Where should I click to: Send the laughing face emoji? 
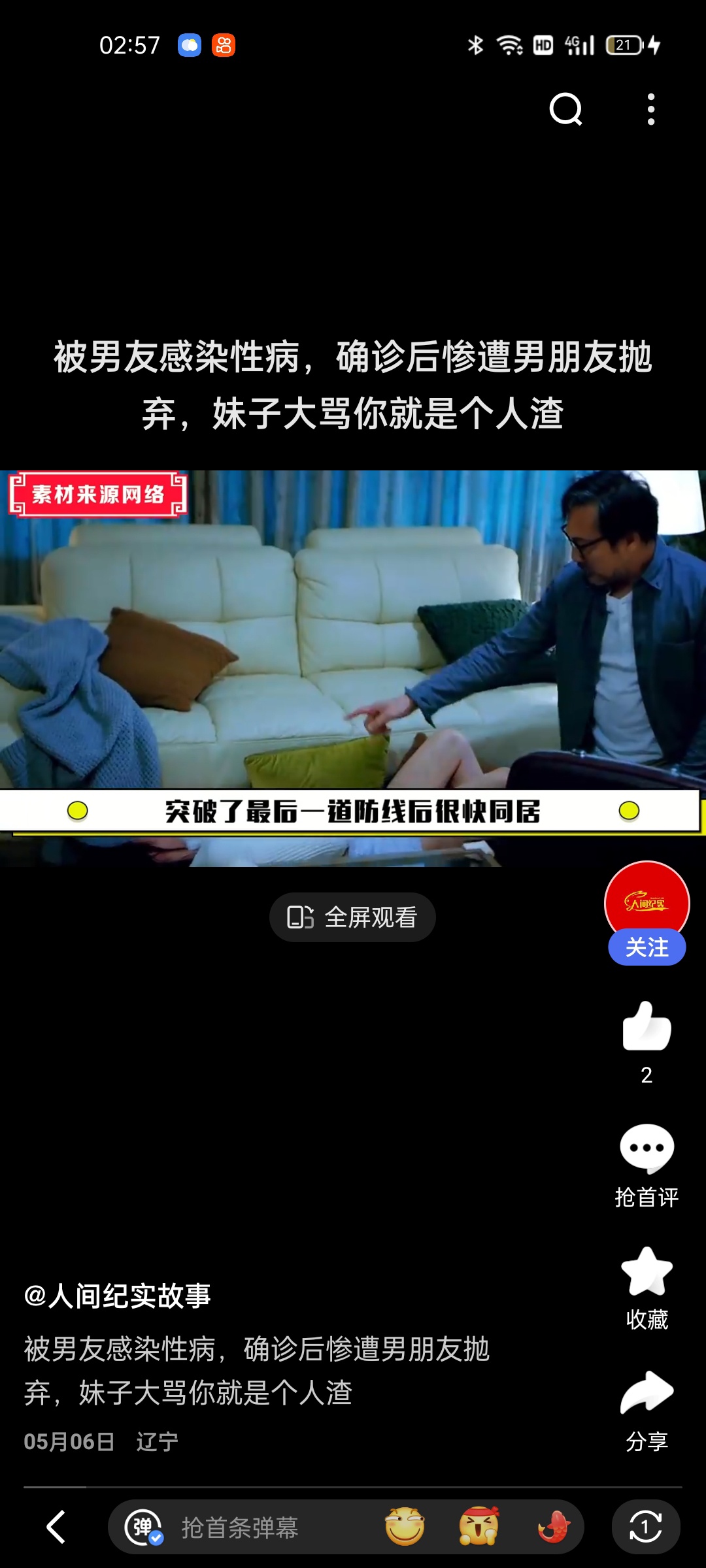pyautogui.click(x=405, y=1527)
